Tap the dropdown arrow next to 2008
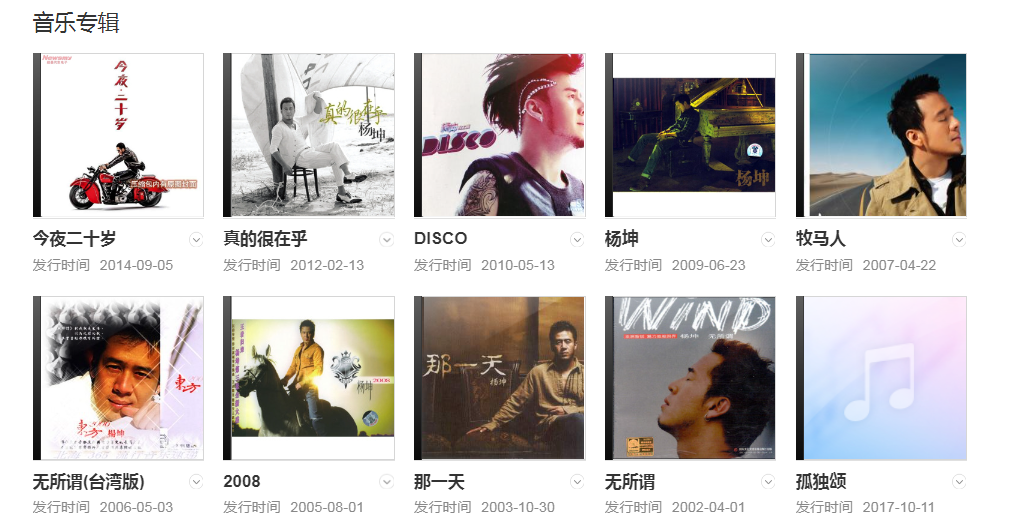The height and width of the screenshot is (528, 1013). (387, 482)
